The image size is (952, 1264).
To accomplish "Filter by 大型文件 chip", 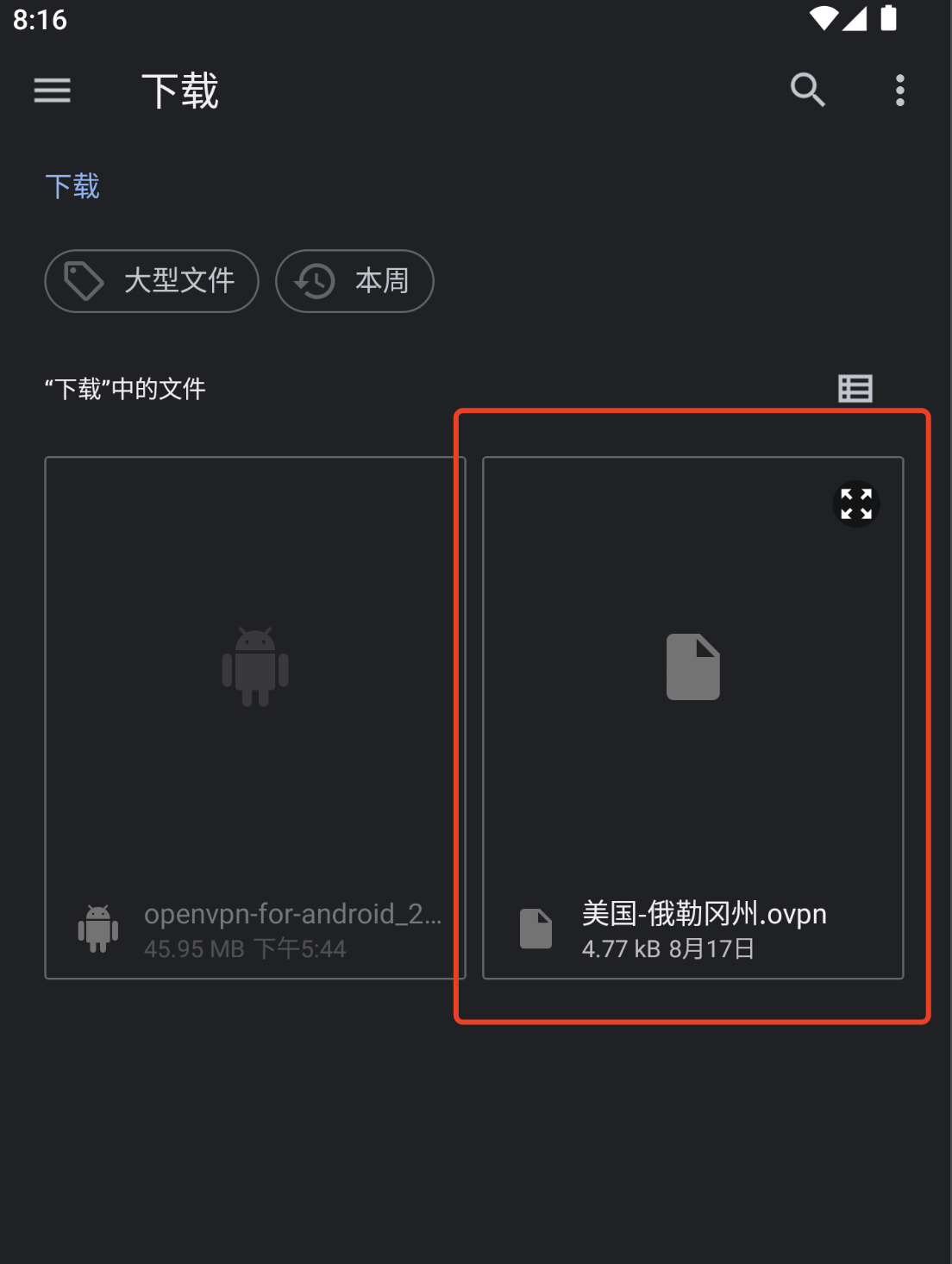I will 152,281.
